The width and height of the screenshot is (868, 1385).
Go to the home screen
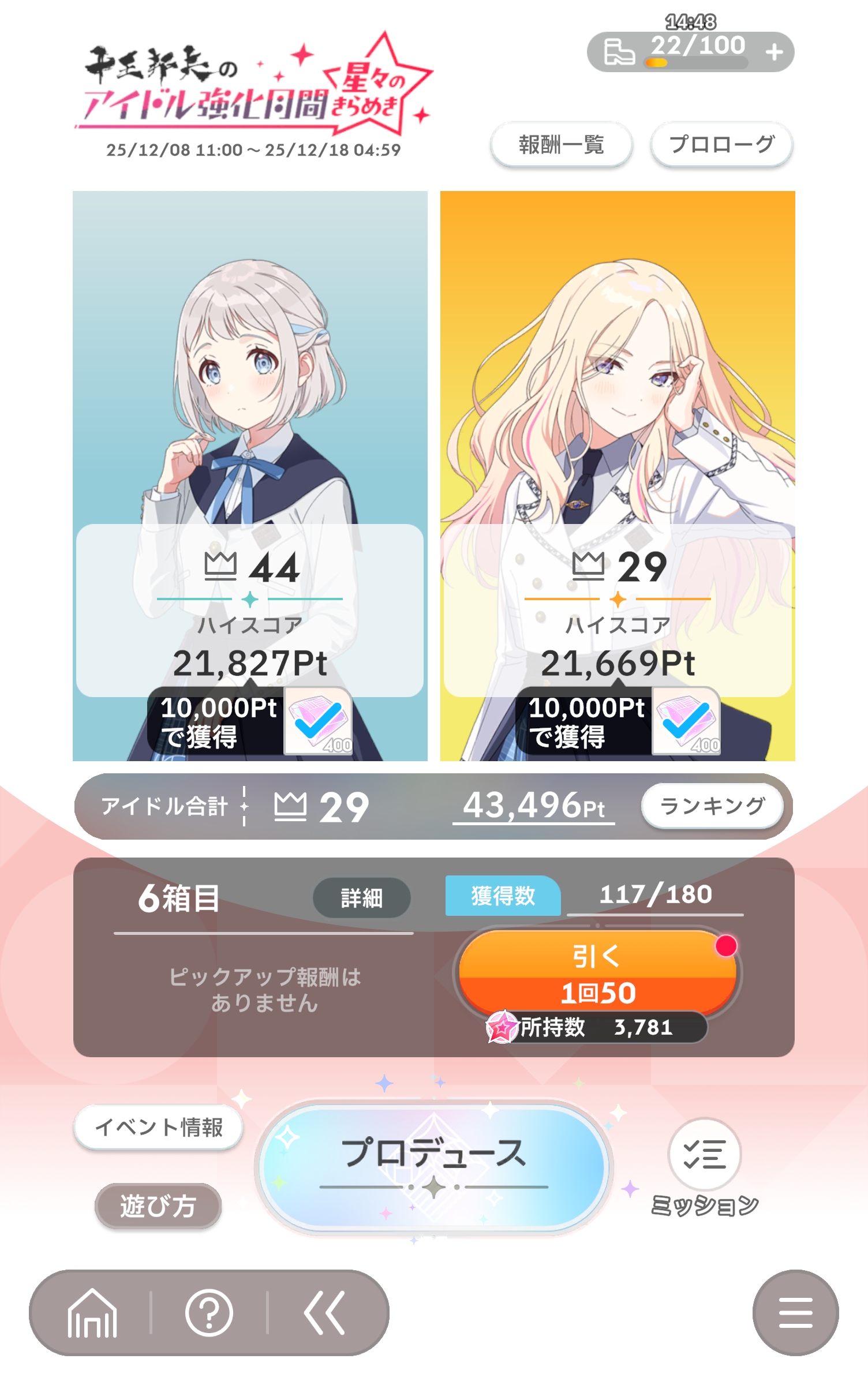(92, 1313)
